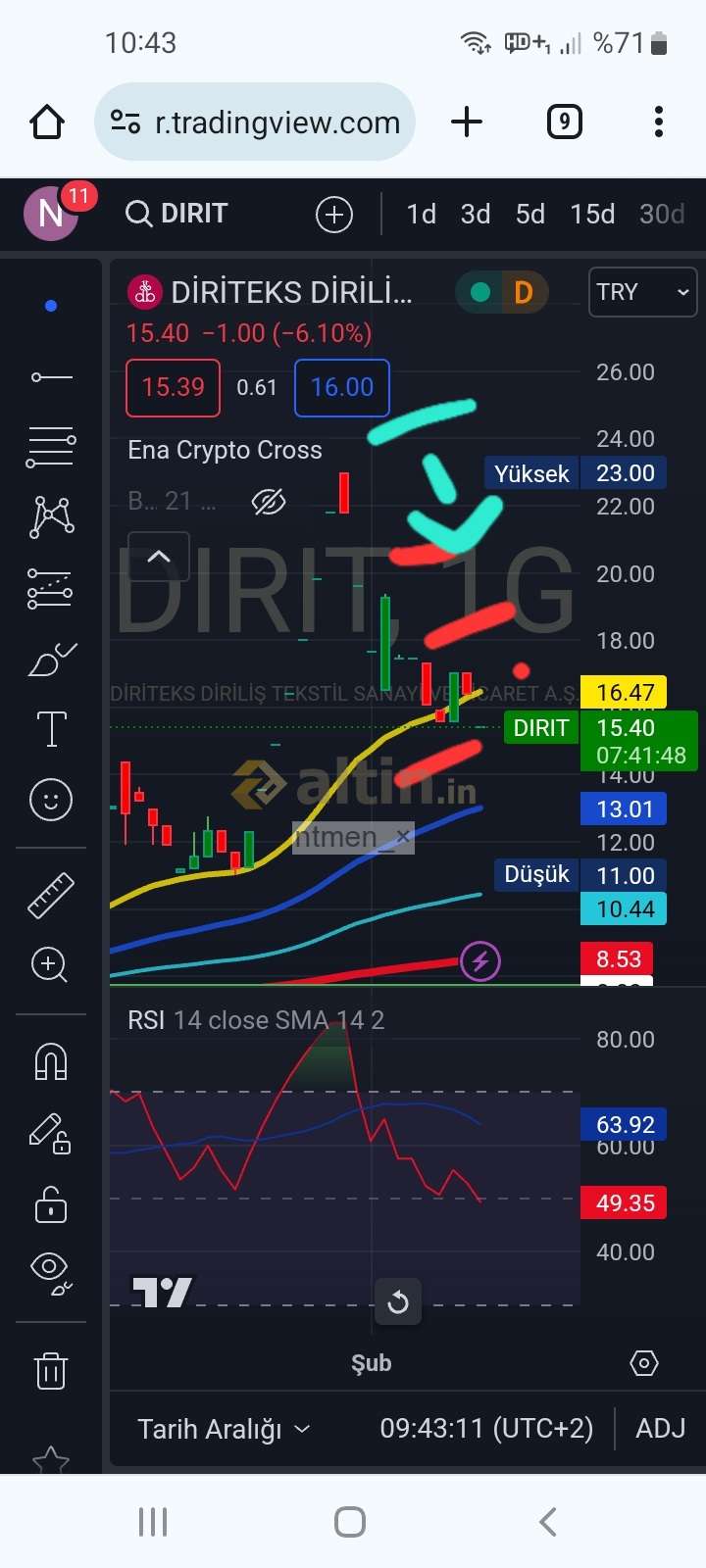Open a new browser tab
Image resolution: width=706 pixels, height=1568 pixels.
click(x=467, y=122)
